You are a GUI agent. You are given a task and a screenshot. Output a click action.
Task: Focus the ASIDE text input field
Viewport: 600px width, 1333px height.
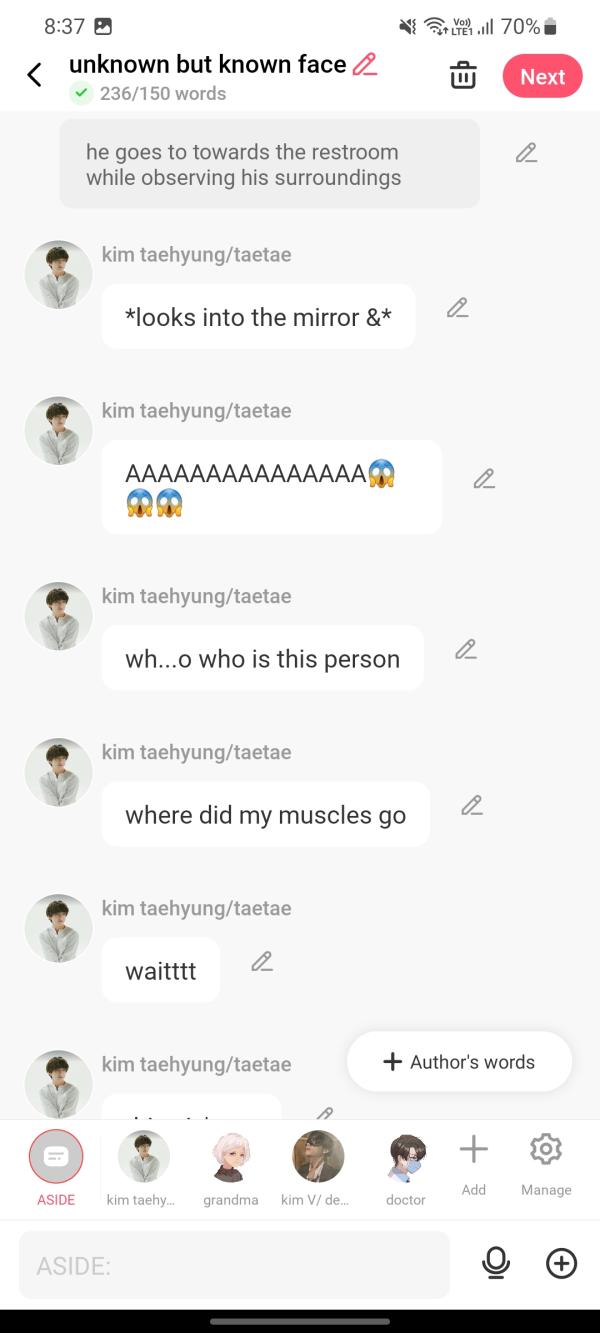click(x=234, y=1266)
